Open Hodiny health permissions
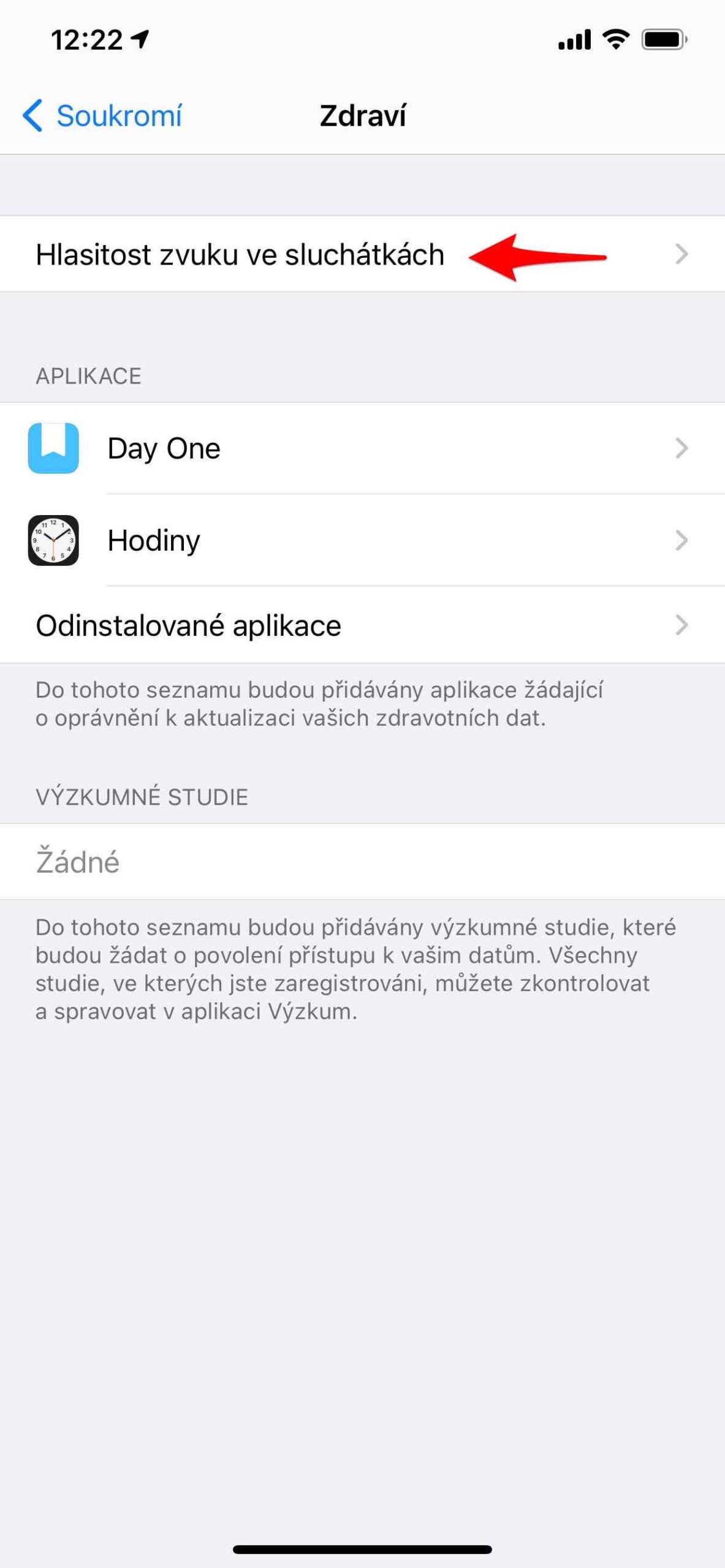This screenshot has height=1568, width=725. [154, 540]
